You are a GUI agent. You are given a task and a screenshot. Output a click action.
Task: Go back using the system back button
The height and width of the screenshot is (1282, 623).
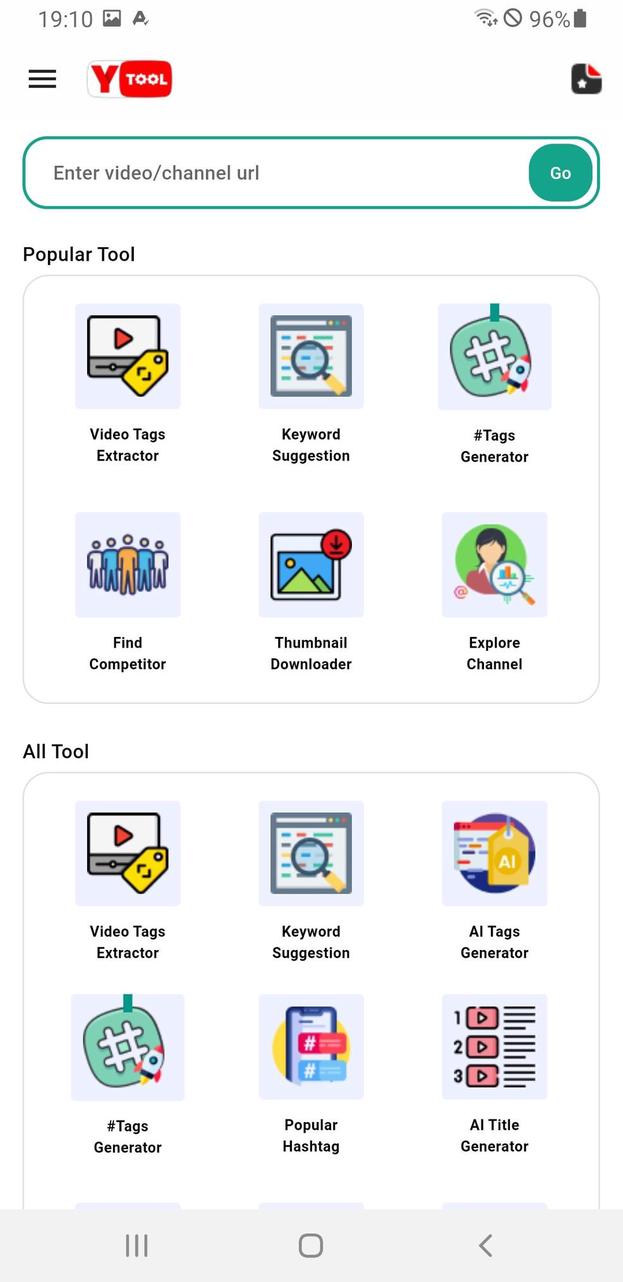click(x=485, y=1245)
